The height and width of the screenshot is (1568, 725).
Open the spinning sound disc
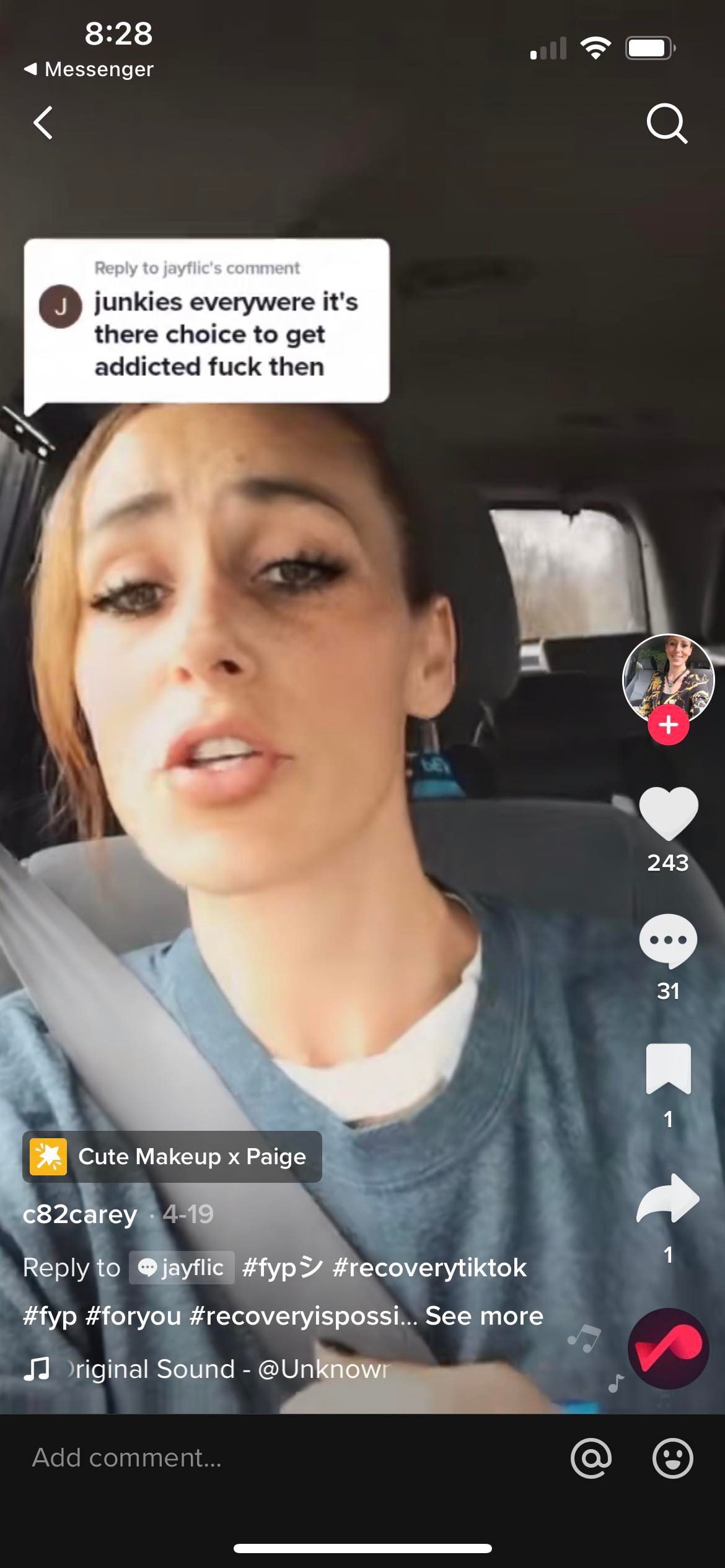(x=668, y=1348)
